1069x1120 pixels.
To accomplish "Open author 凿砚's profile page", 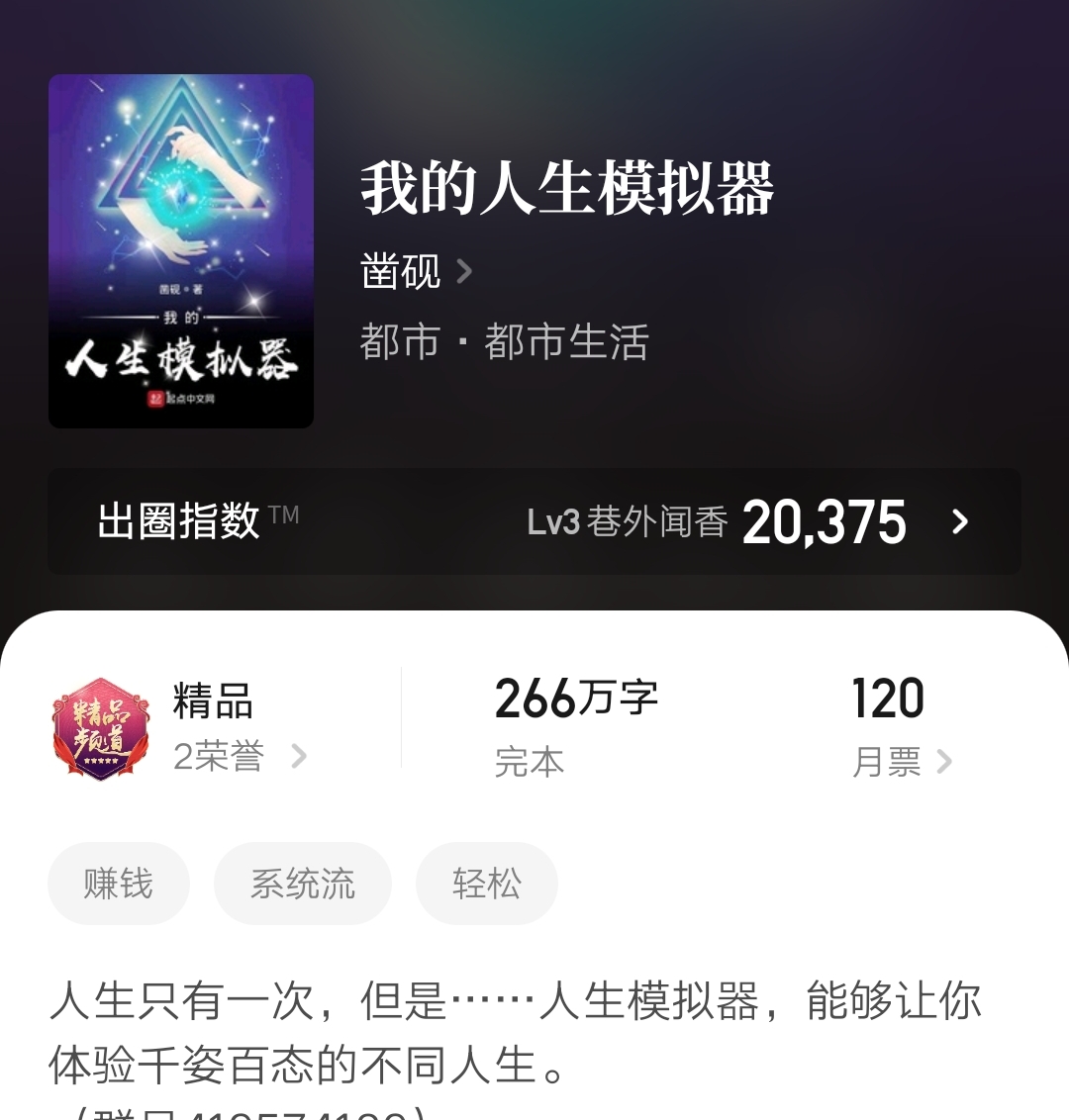I will click(396, 270).
